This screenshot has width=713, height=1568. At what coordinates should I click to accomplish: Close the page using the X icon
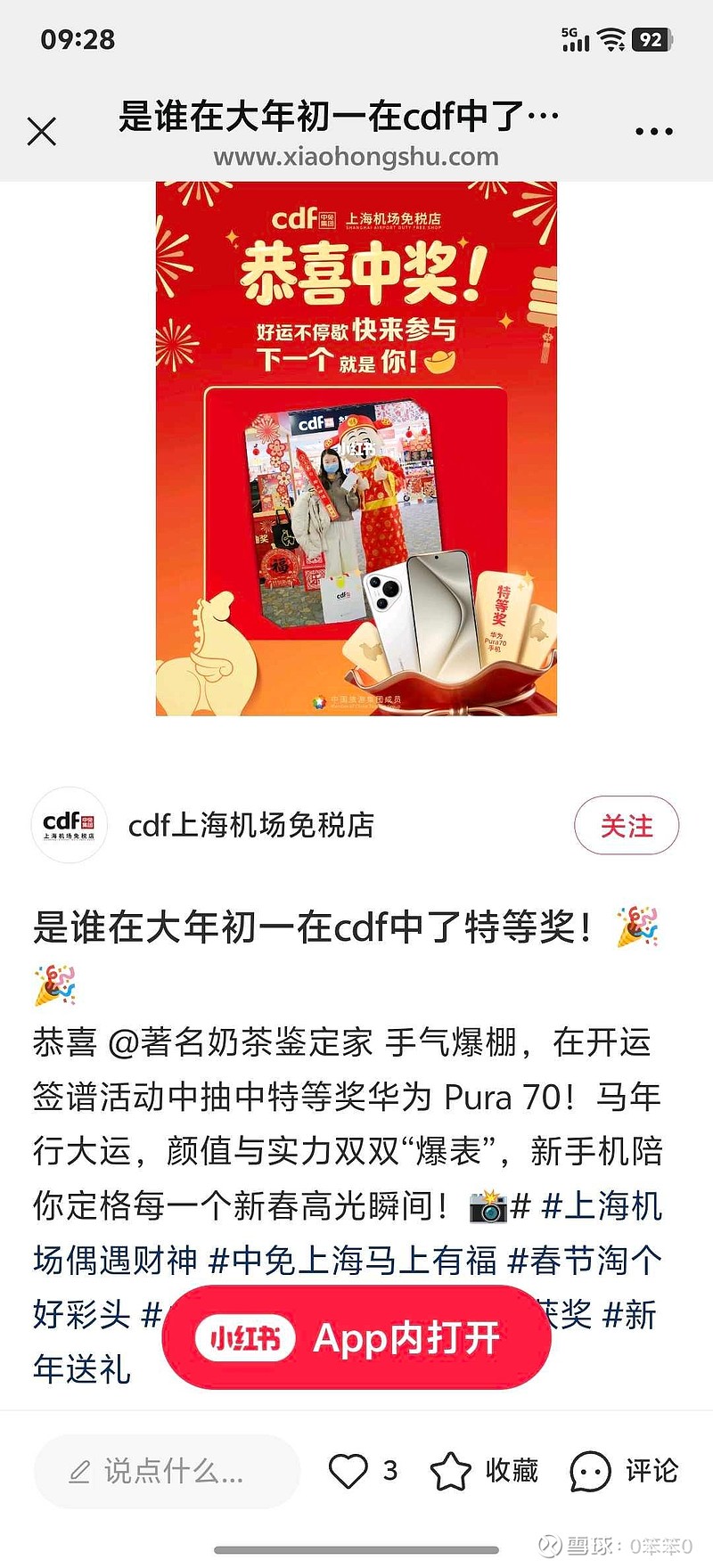click(x=40, y=130)
